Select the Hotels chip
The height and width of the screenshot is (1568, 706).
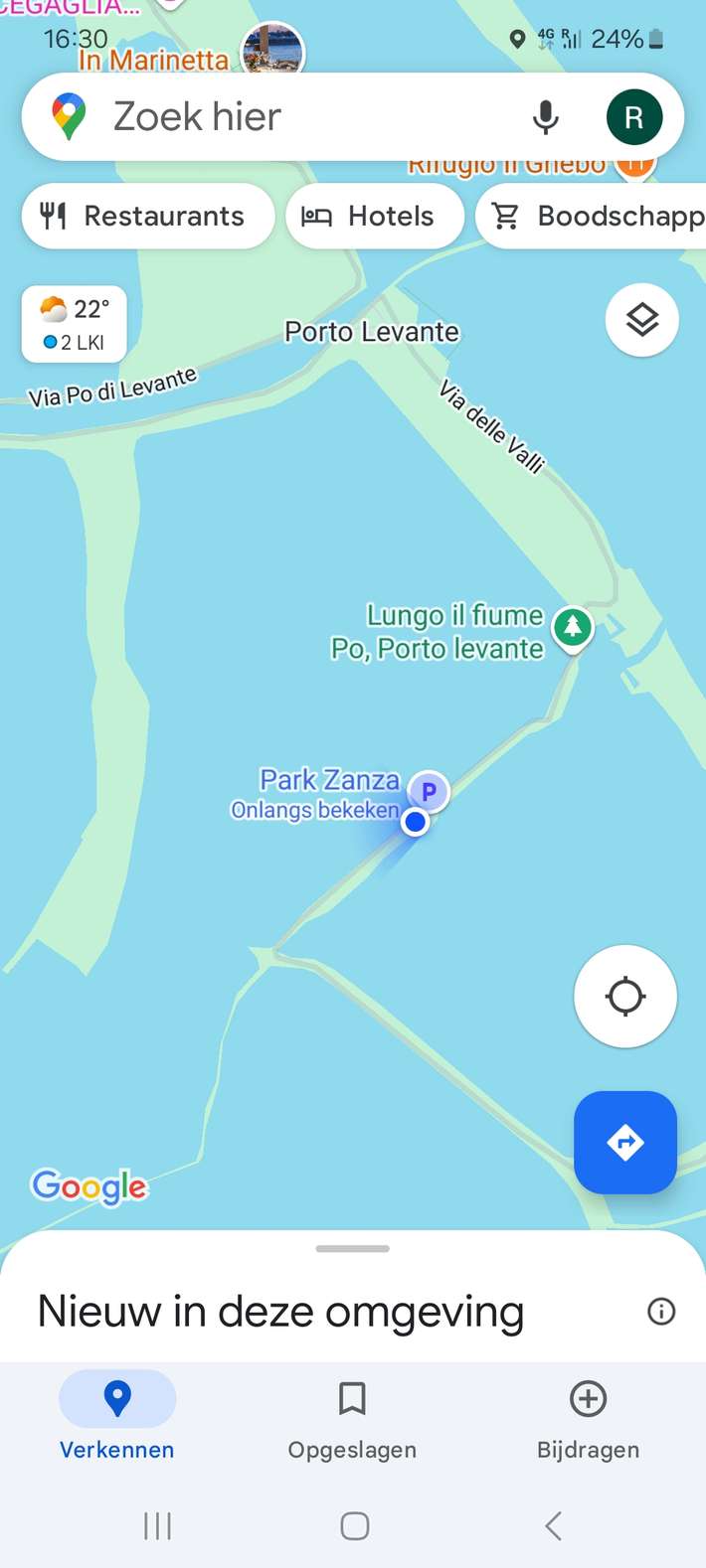point(374,216)
